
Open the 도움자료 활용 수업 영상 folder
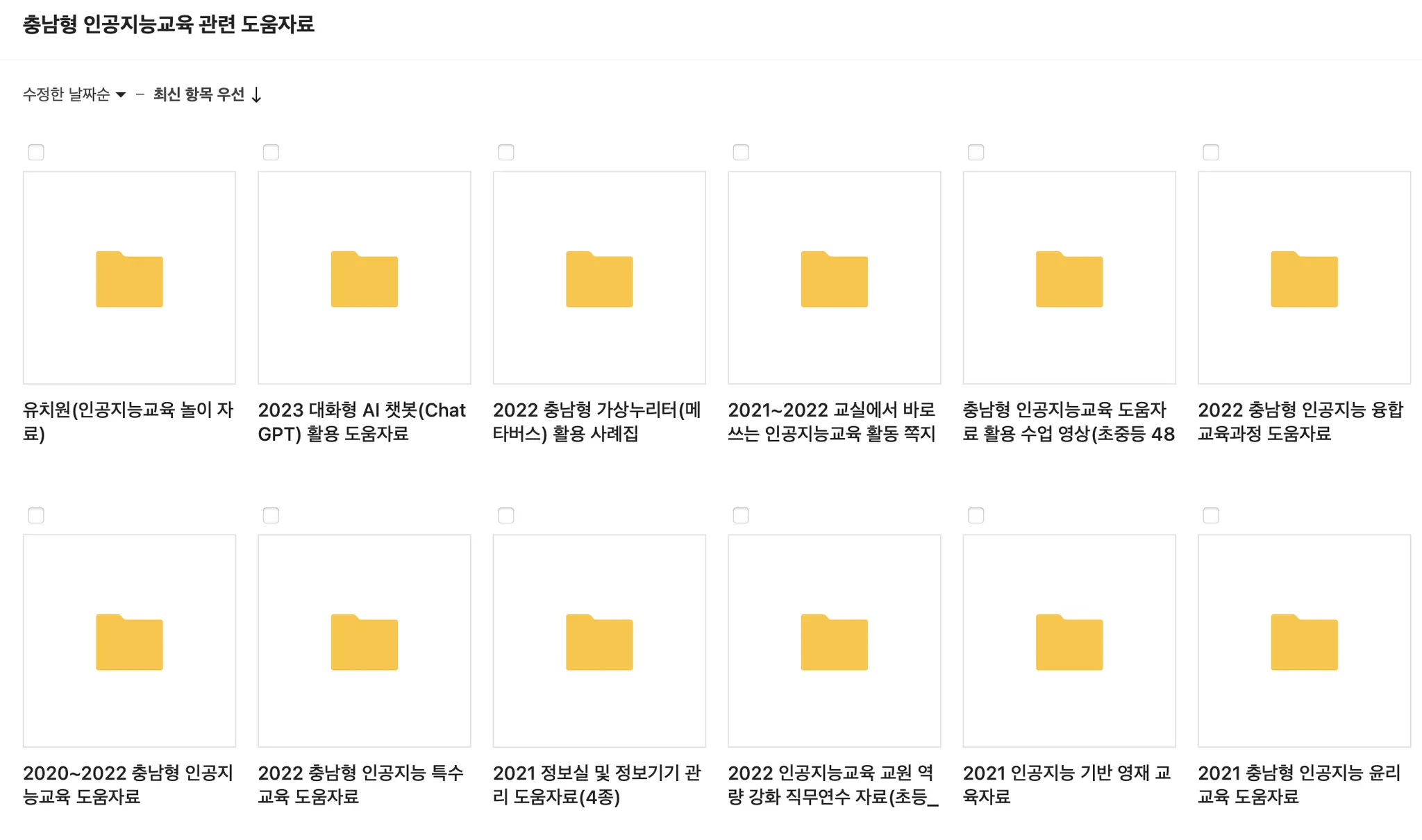tap(1069, 278)
